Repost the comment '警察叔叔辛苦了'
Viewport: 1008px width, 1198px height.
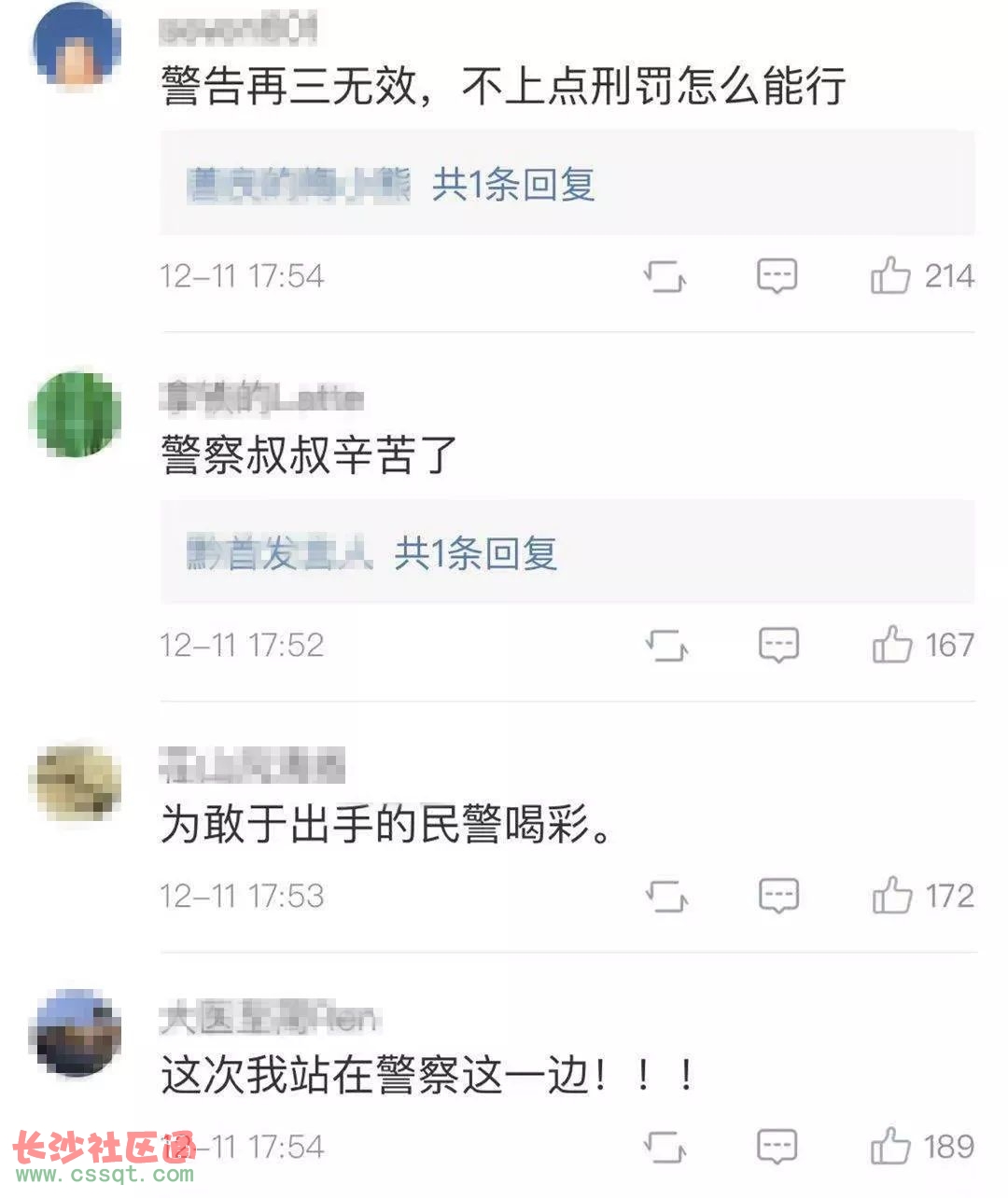(x=666, y=645)
